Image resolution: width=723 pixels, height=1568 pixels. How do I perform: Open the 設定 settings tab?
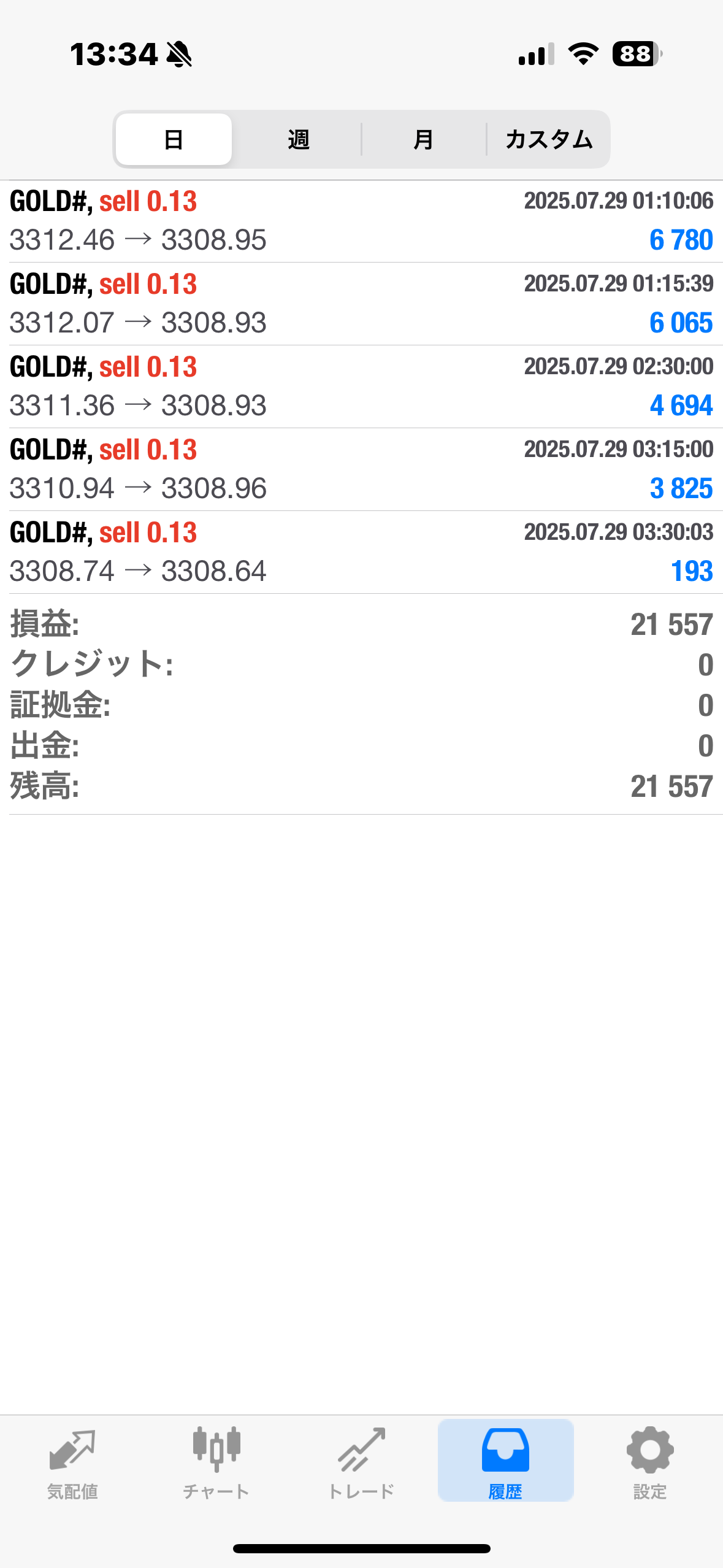[x=650, y=1463]
